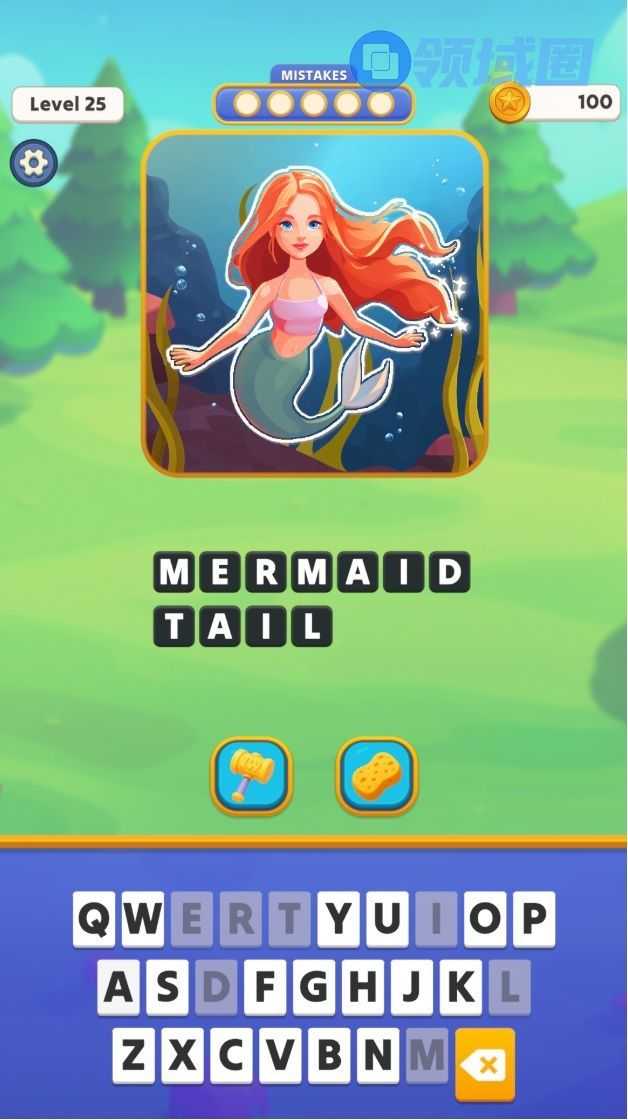
Task: Tap the letter B key
Action: (x=329, y=1055)
